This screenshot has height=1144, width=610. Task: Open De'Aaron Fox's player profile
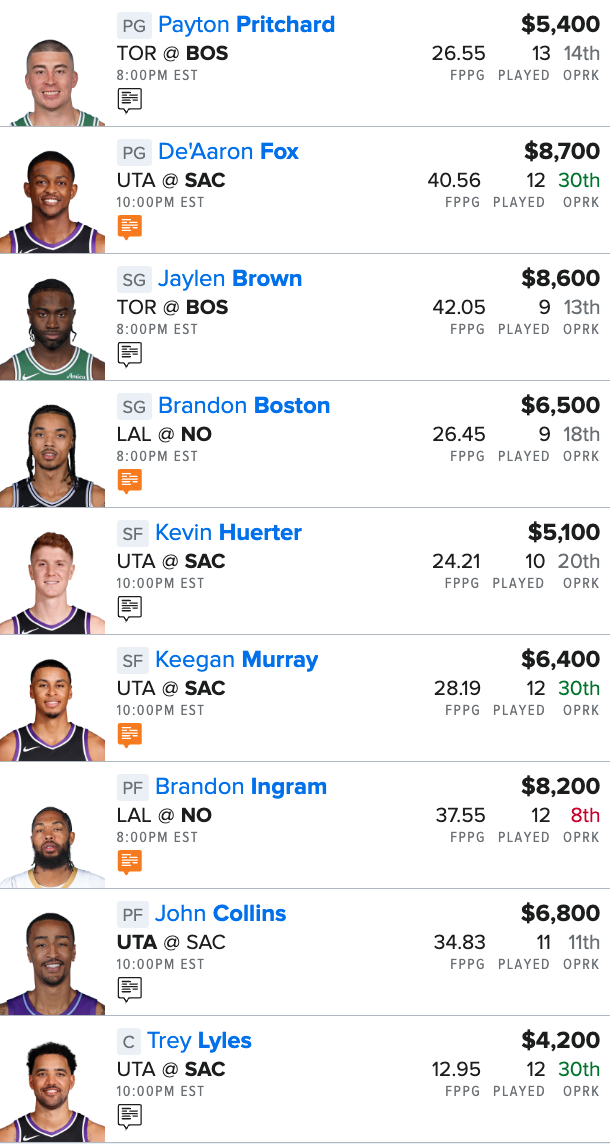228,152
